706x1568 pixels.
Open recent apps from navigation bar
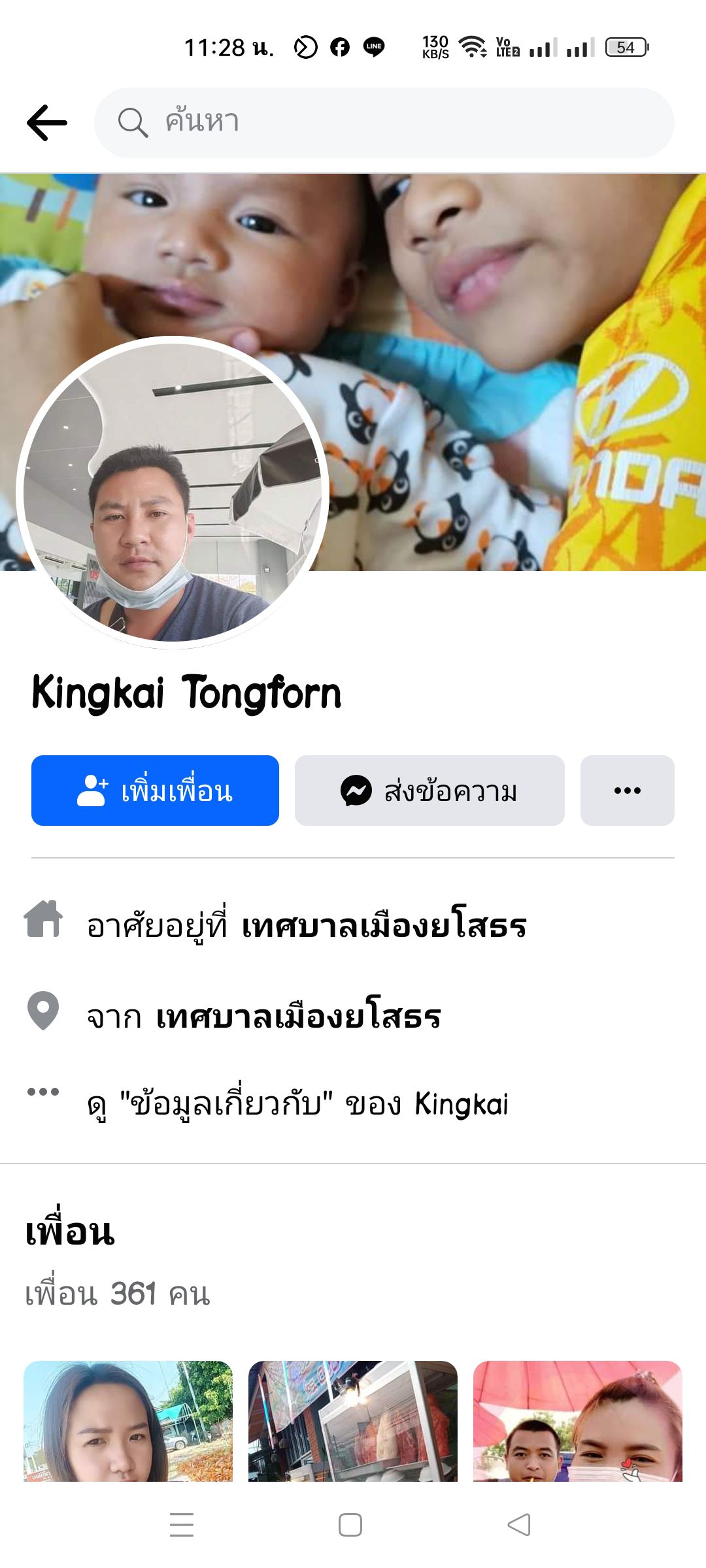click(182, 1525)
